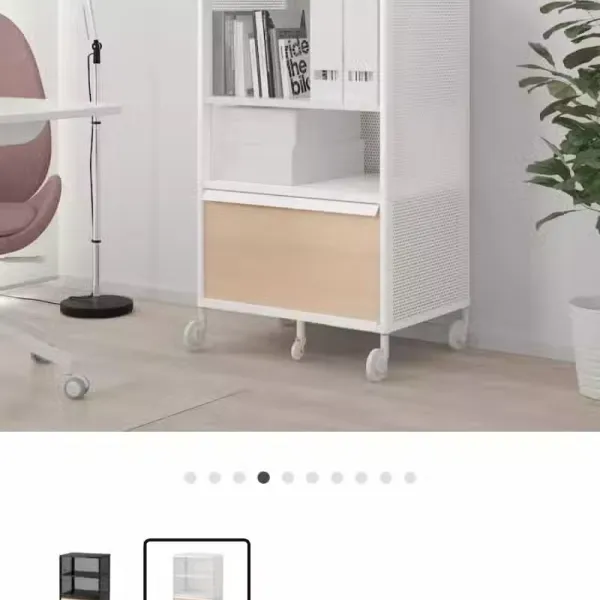Jump to first image via carousel dot
The width and height of the screenshot is (600, 600).
(190, 478)
